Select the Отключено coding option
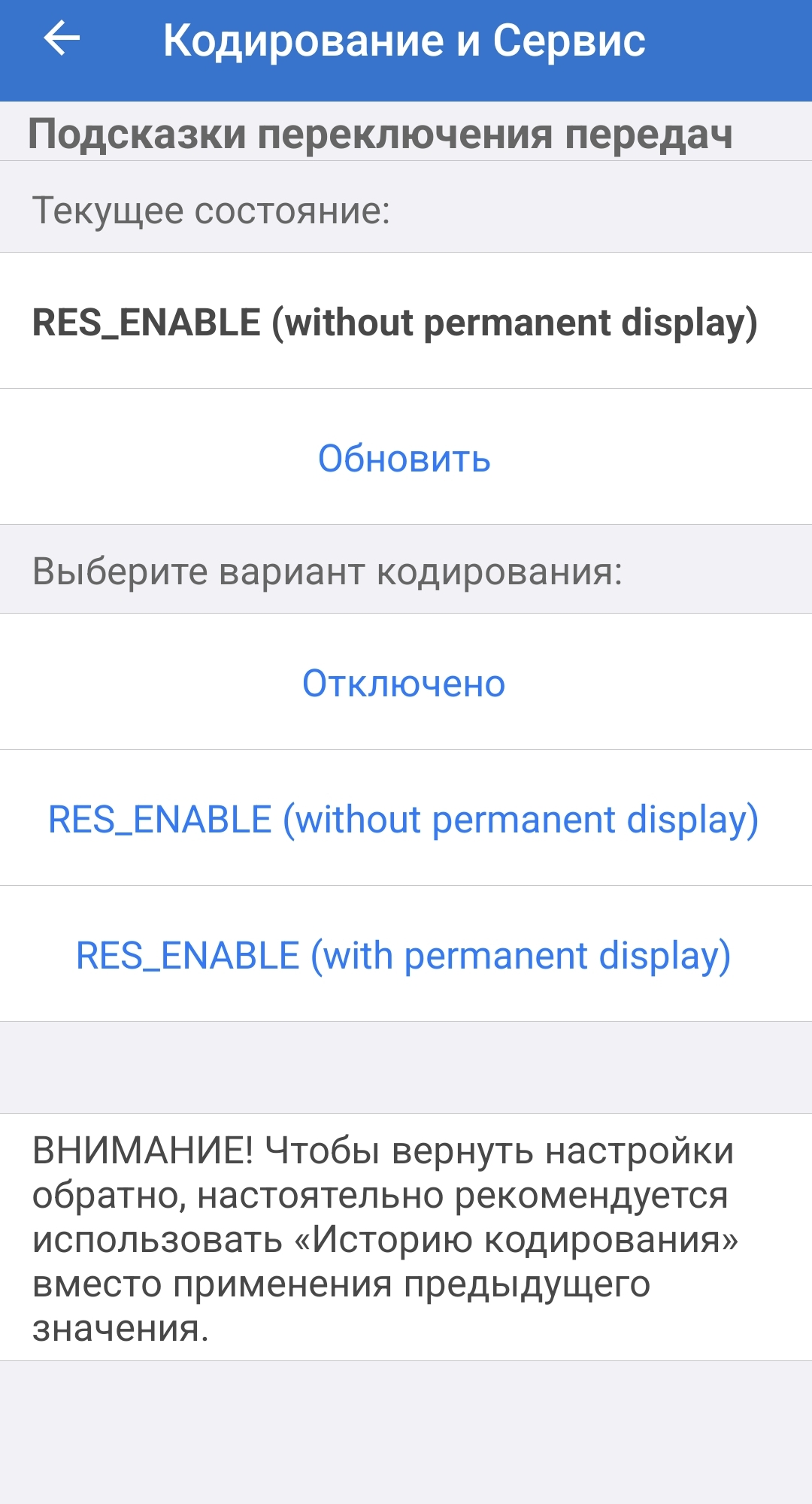Viewport: 812px width, 1504px height. (x=406, y=682)
